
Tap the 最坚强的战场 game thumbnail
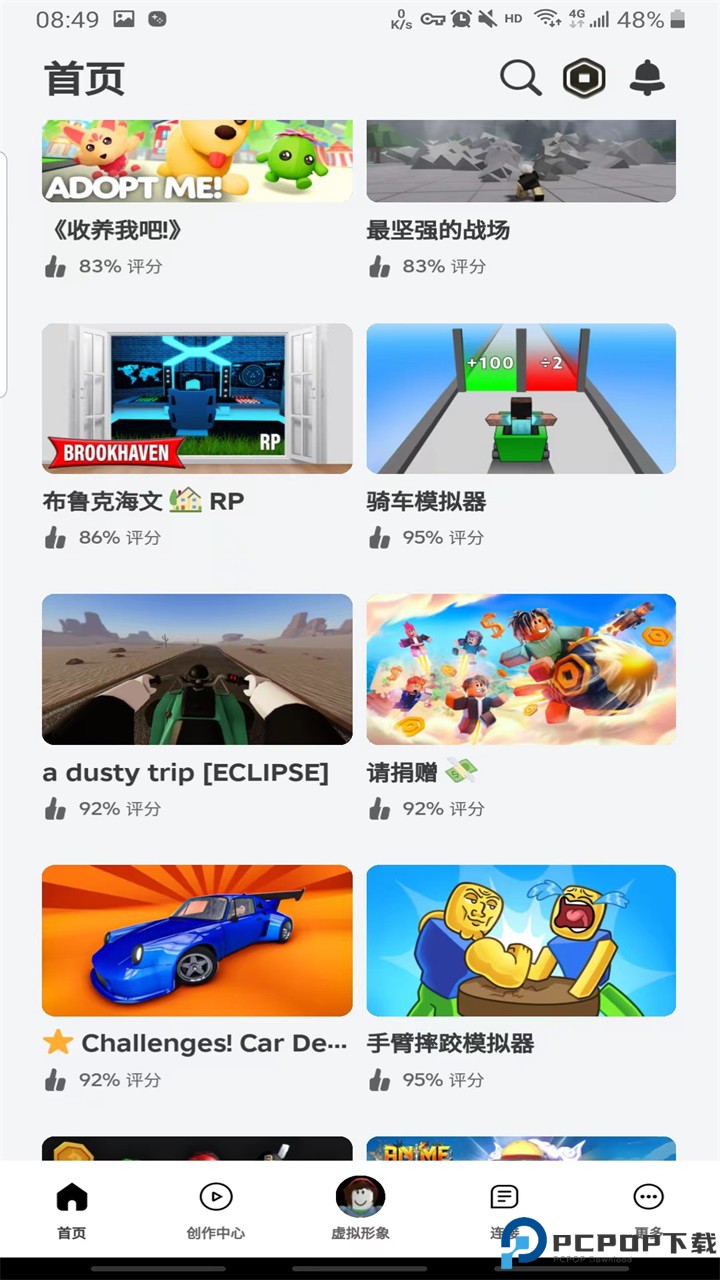coord(520,160)
